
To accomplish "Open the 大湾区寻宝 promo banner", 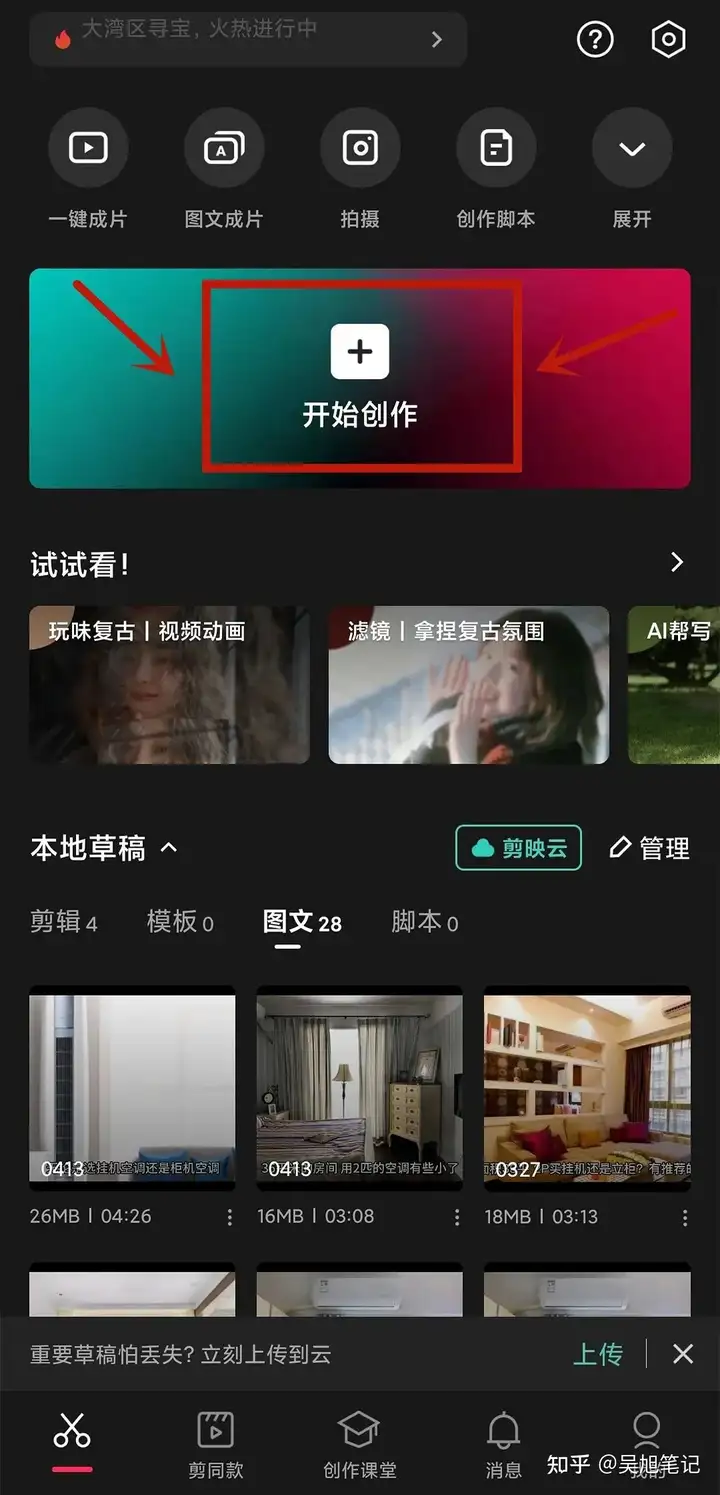I will click(x=248, y=39).
